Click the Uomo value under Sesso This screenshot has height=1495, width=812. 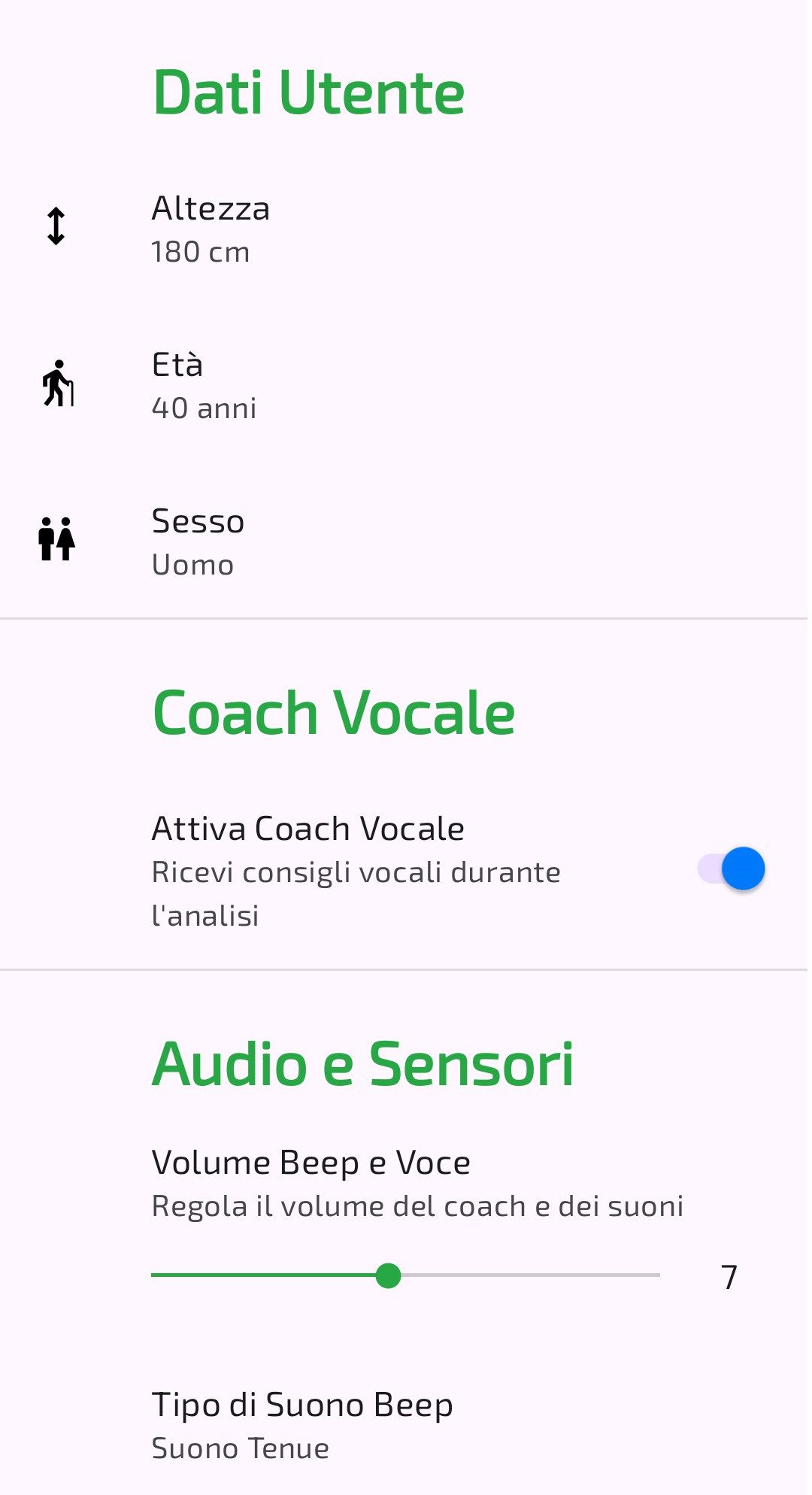(193, 565)
